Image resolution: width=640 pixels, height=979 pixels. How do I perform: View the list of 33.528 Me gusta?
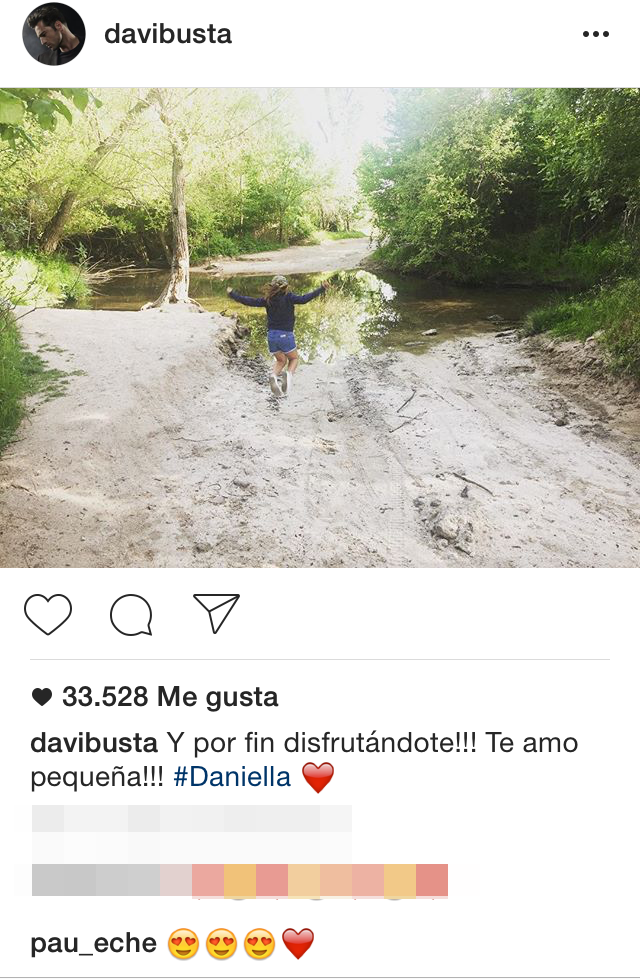pyautogui.click(x=169, y=697)
